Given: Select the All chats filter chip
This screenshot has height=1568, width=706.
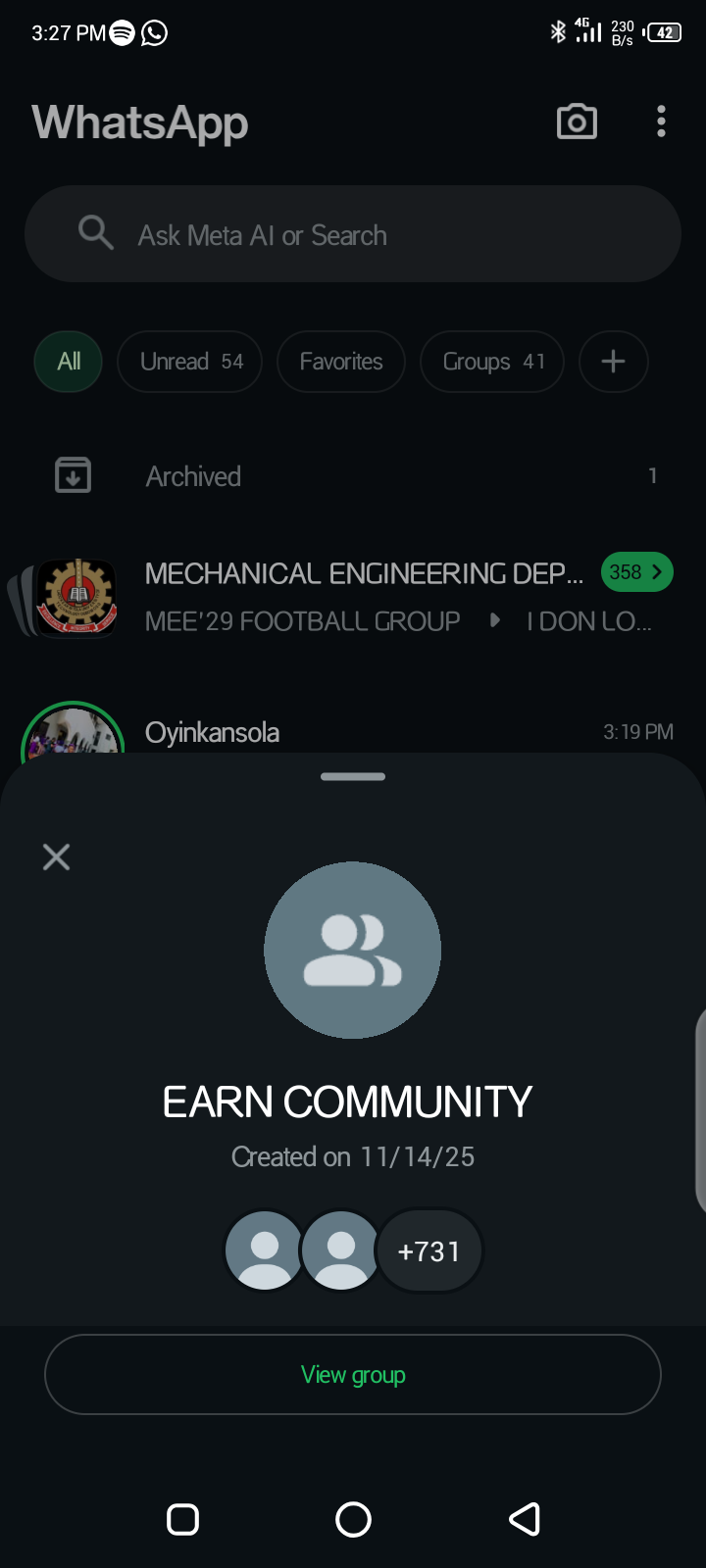Looking at the screenshot, I should point(69,362).
